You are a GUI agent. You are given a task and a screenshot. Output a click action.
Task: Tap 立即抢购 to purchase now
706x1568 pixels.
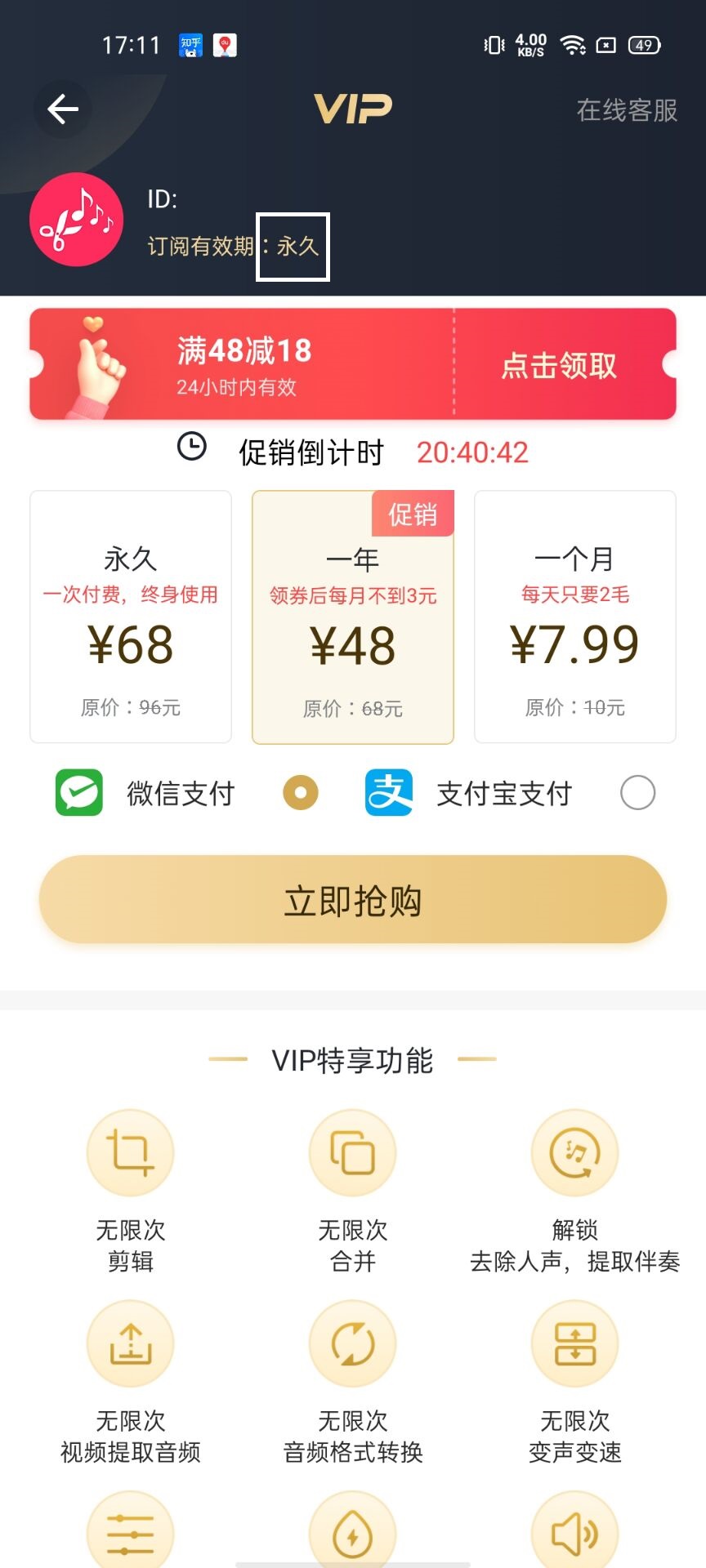353,901
